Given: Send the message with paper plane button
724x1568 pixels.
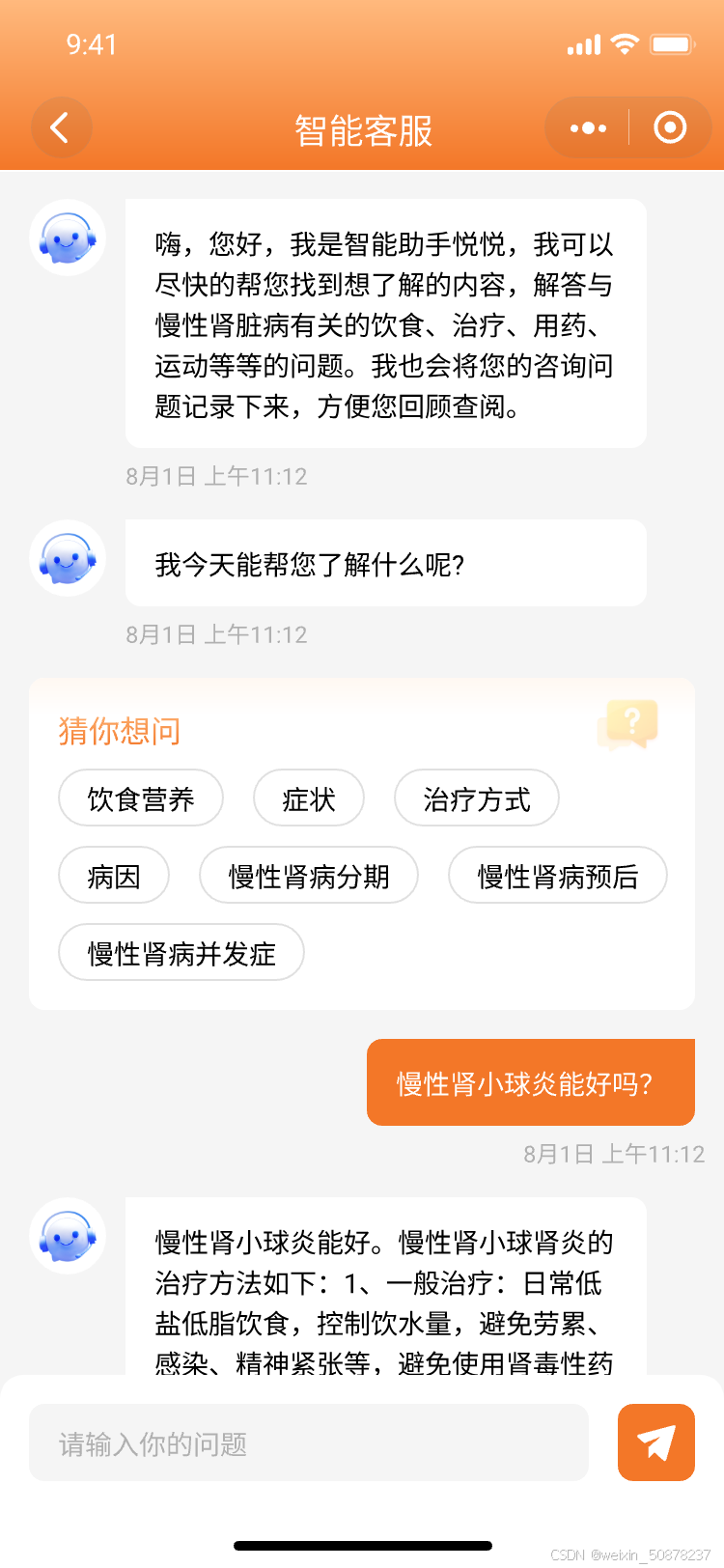Looking at the screenshot, I should click(x=656, y=1442).
